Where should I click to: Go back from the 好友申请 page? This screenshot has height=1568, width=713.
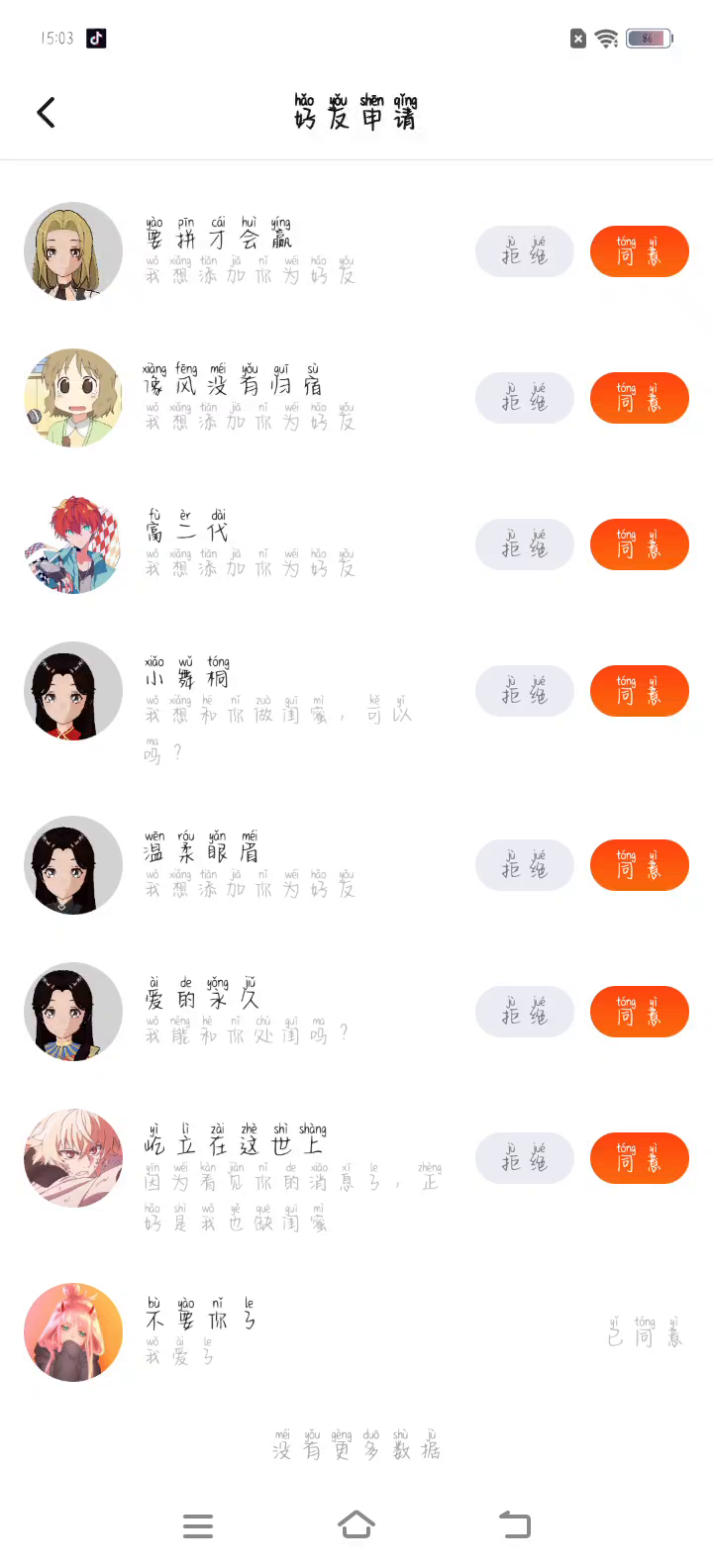click(x=46, y=113)
